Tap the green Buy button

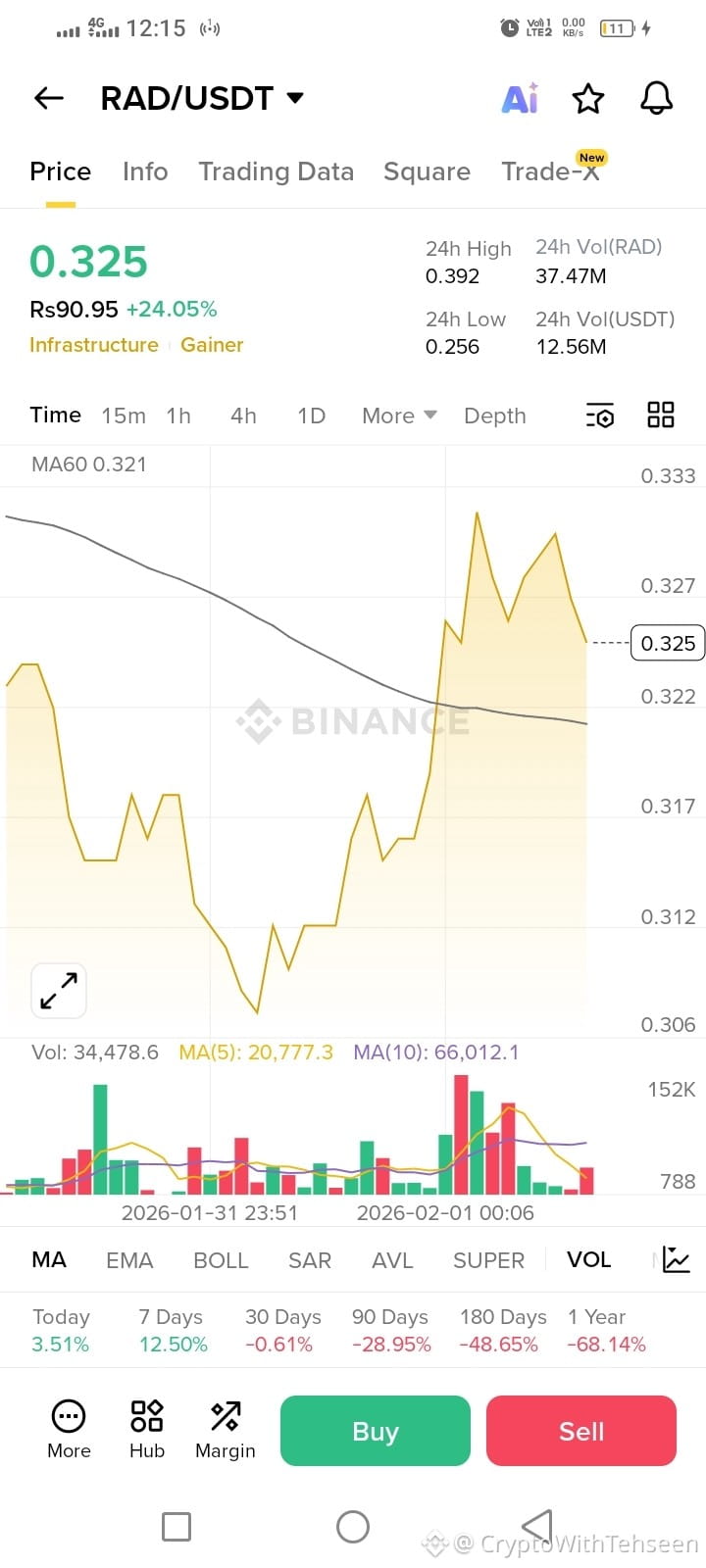coord(376,1431)
